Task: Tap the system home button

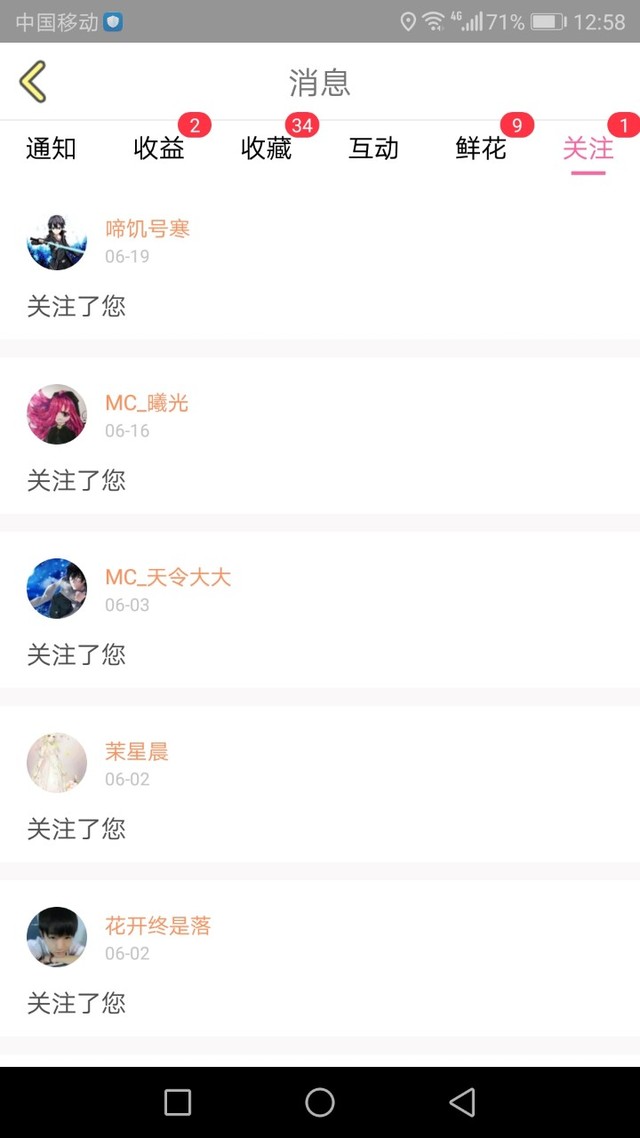Action: pos(319,1102)
